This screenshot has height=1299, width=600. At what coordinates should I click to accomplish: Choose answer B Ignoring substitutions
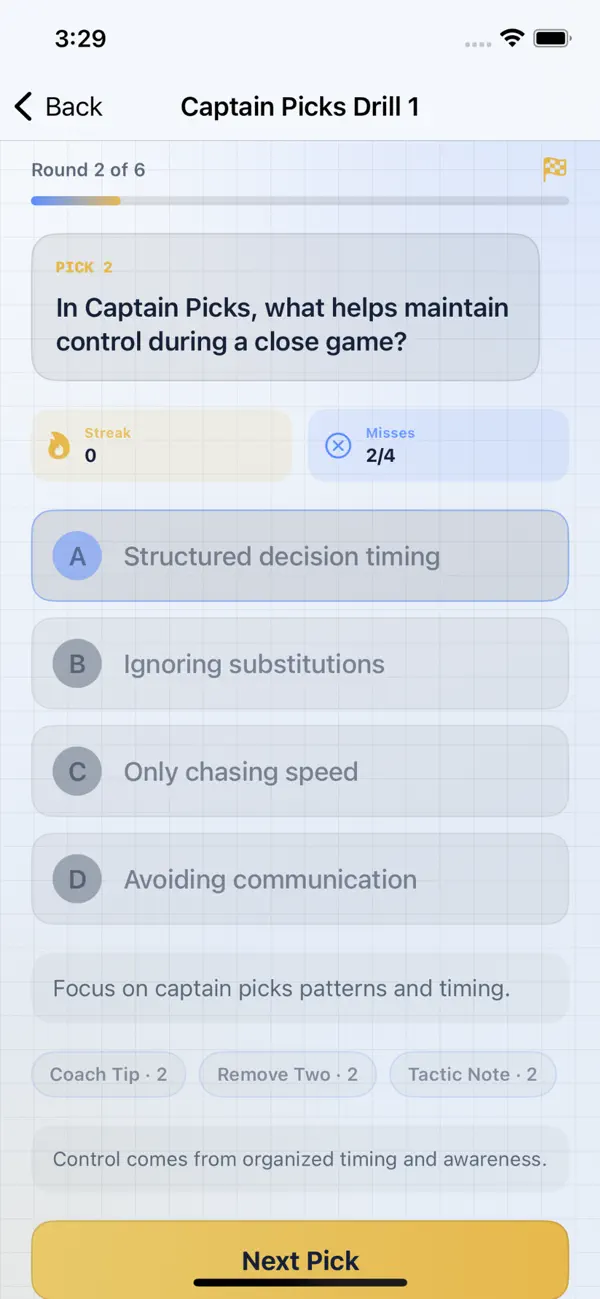pos(300,664)
